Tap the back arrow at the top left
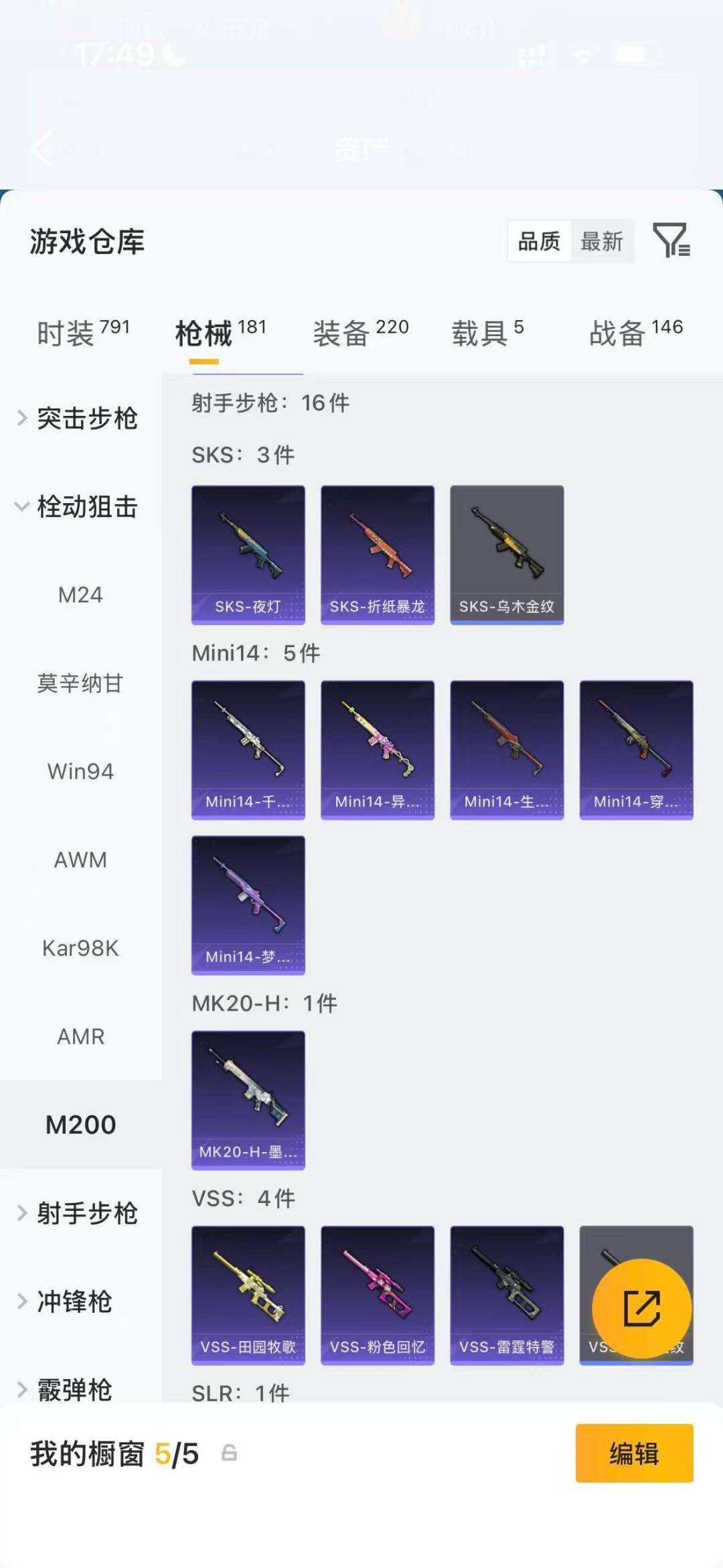This screenshot has height=1568, width=723. click(40, 149)
